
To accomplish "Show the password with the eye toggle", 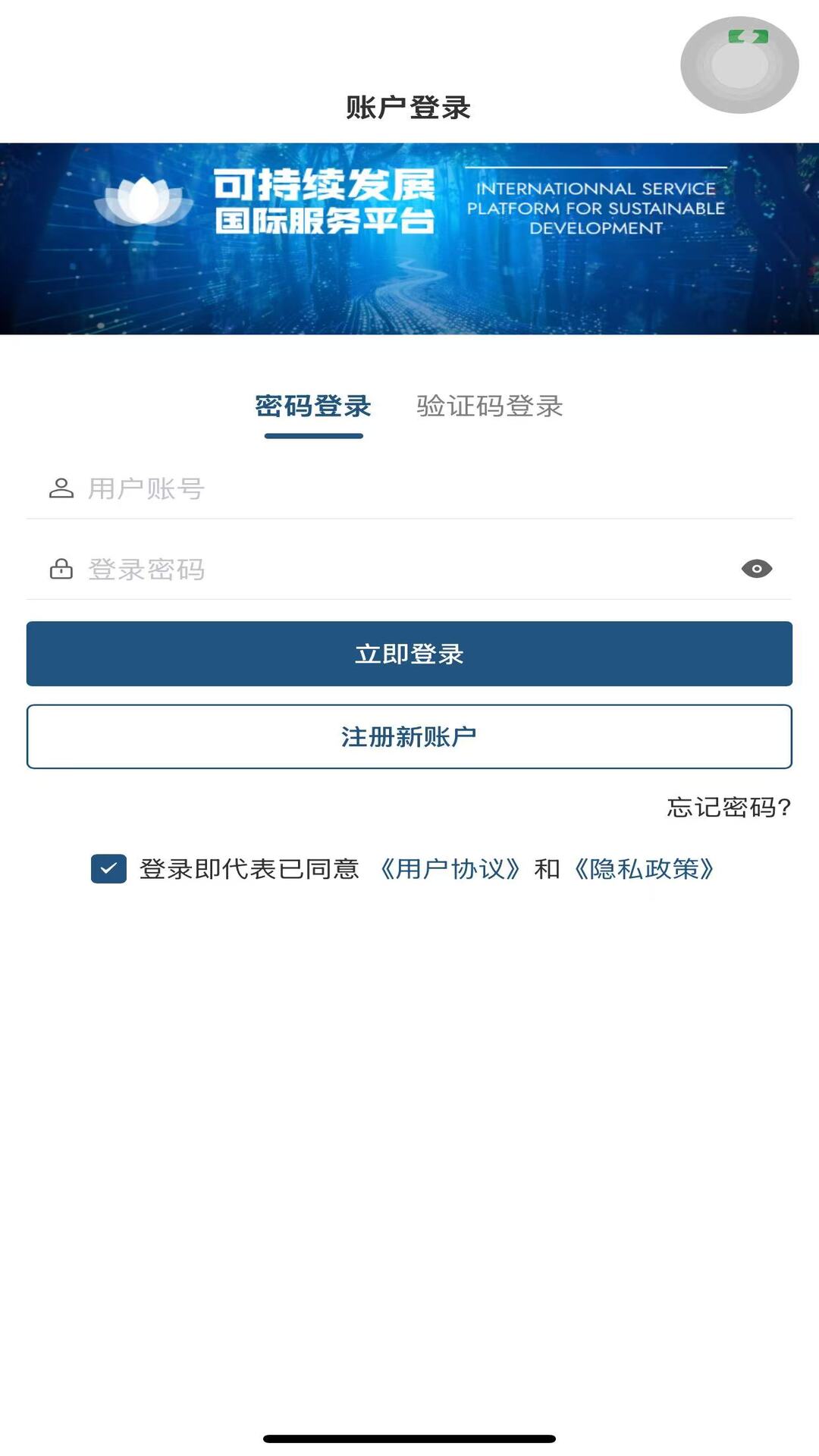I will click(x=755, y=568).
